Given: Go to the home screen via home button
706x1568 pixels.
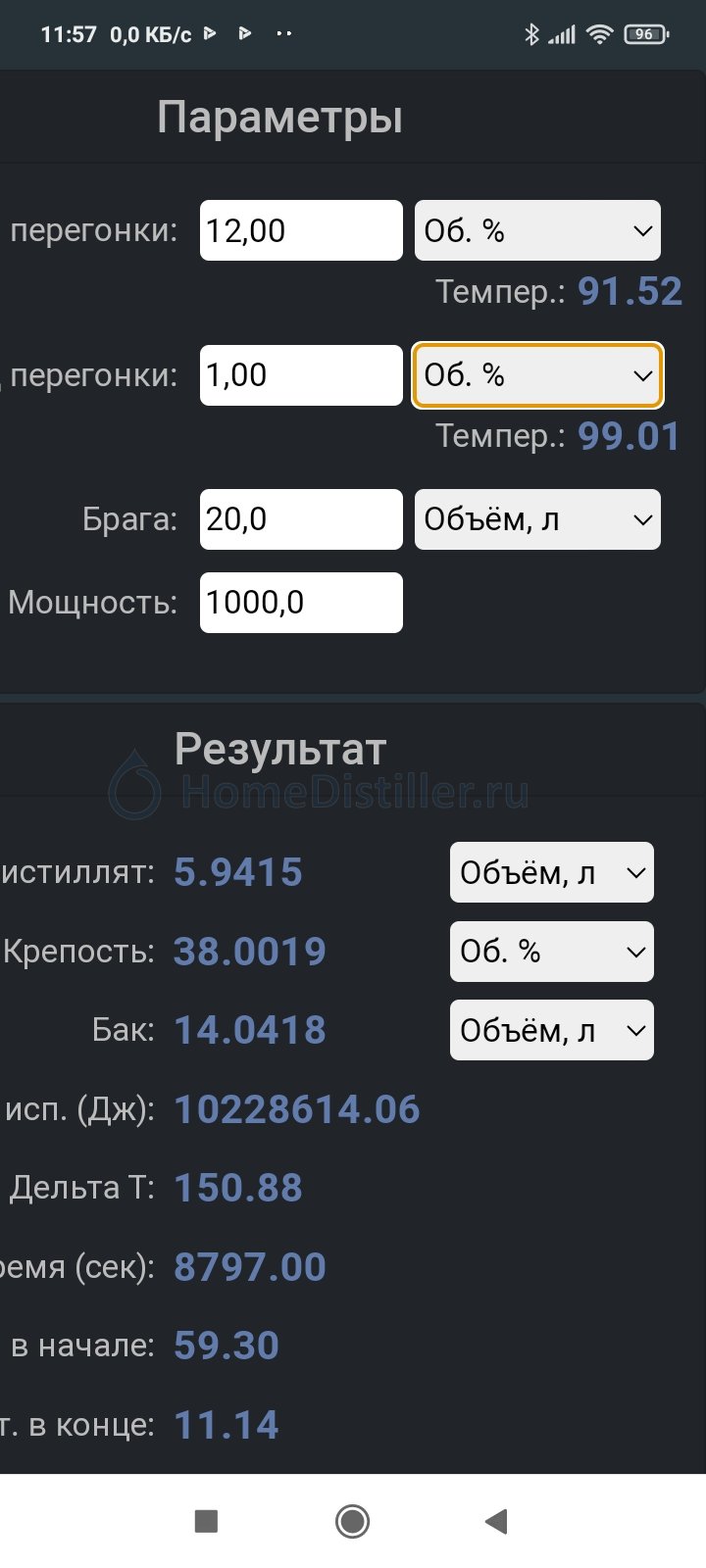Looking at the screenshot, I should pos(352,1521).
